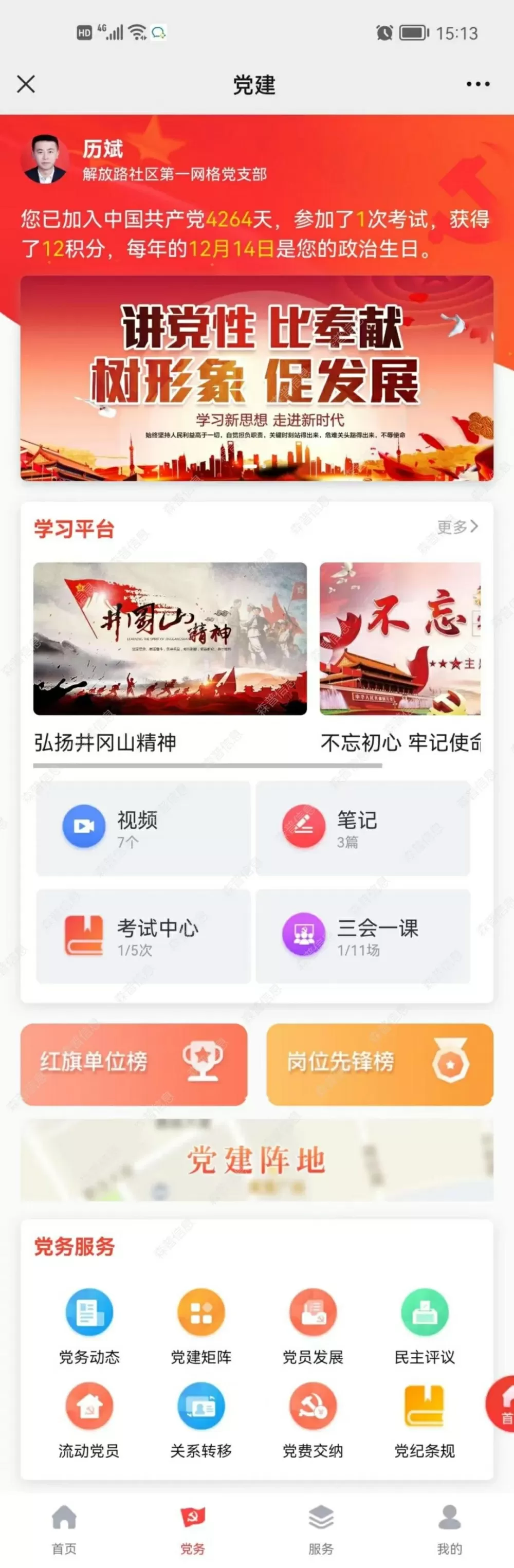
Task: Open the 弘扬井冈山精神 course
Action: [x=170, y=639]
